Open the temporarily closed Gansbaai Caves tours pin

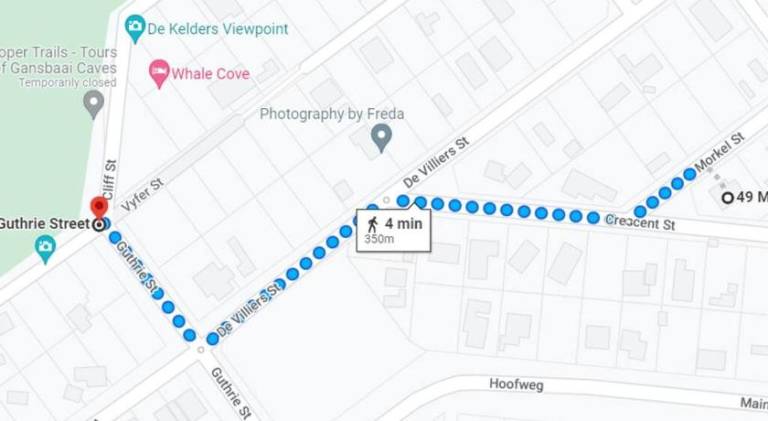coord(93,102)
